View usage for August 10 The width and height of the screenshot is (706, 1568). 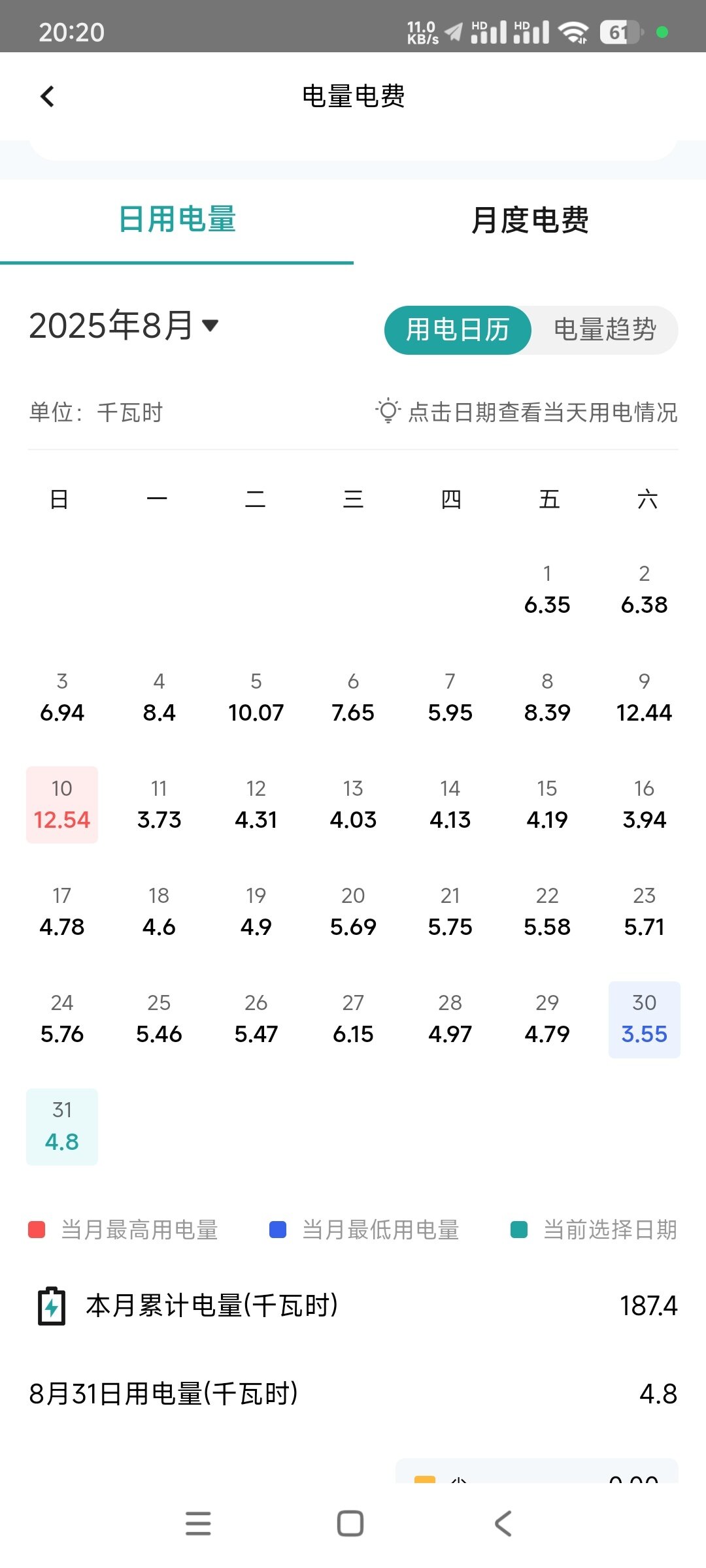click(62, 804)
